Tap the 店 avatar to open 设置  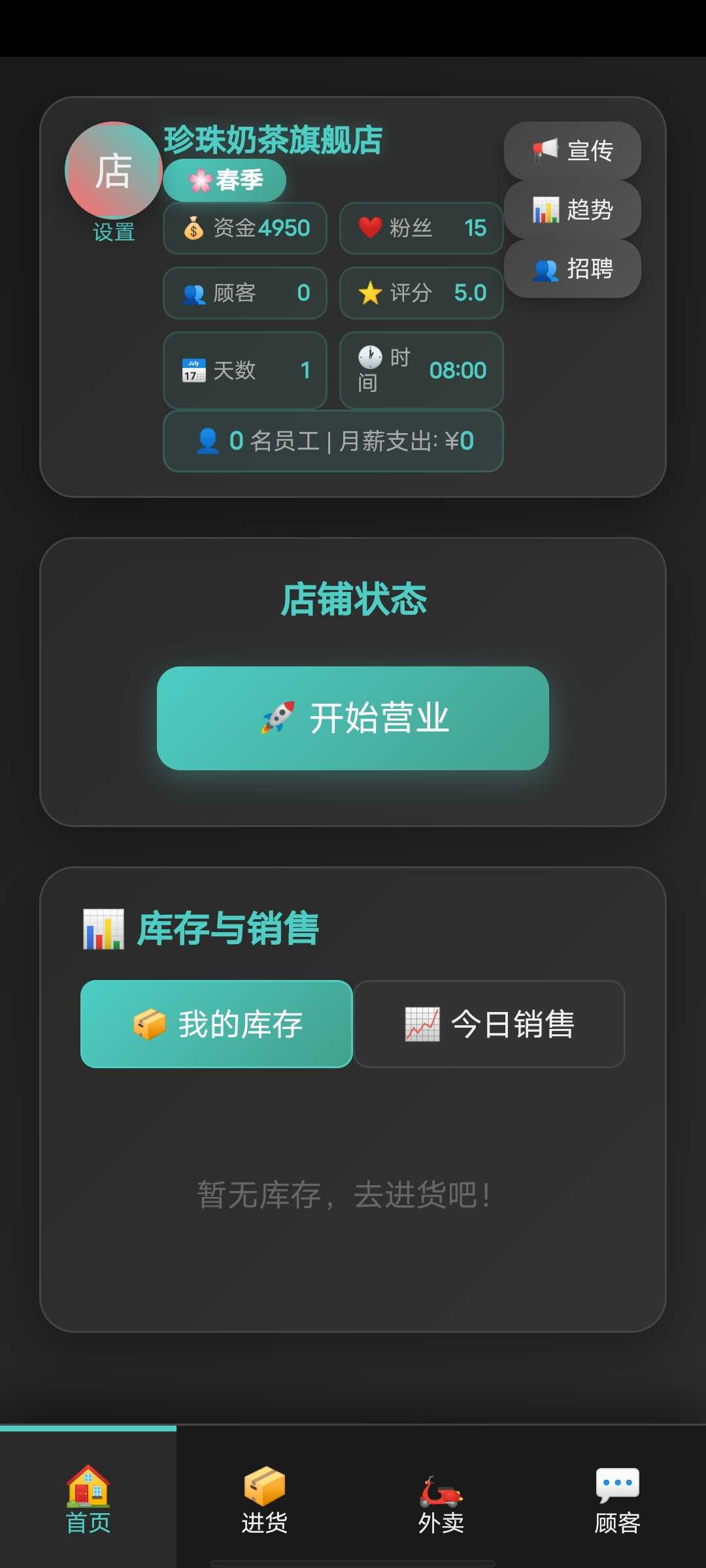114,171
